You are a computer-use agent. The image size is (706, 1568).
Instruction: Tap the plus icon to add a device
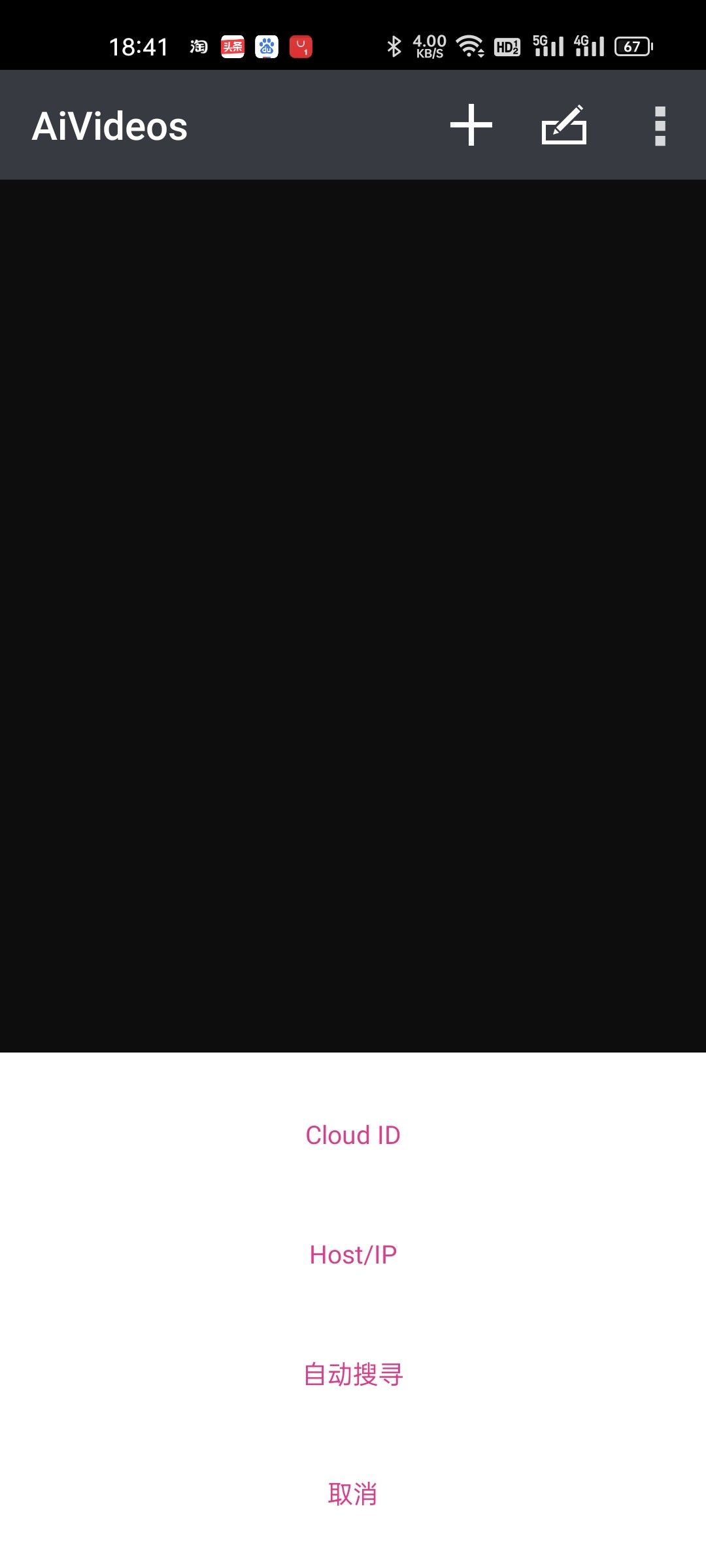click(471, 125)
